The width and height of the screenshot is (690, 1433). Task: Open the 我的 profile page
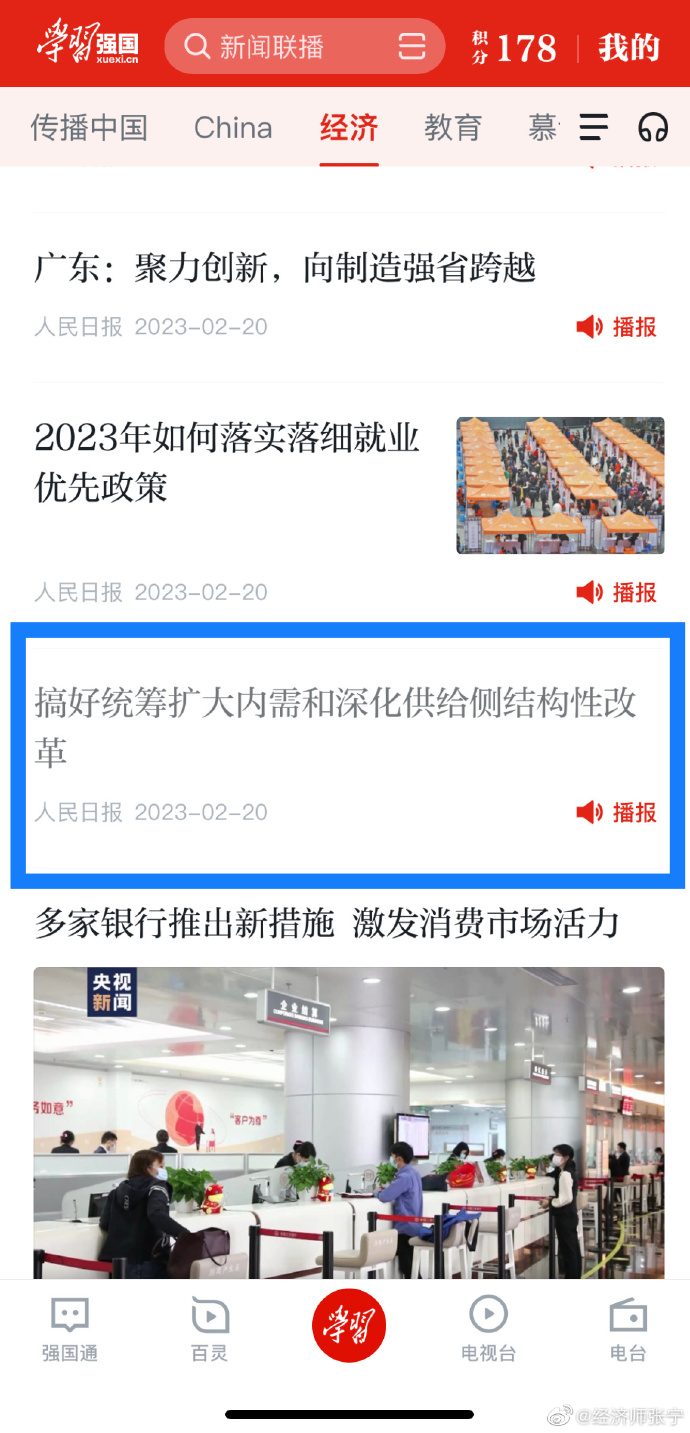pos(629,47)
